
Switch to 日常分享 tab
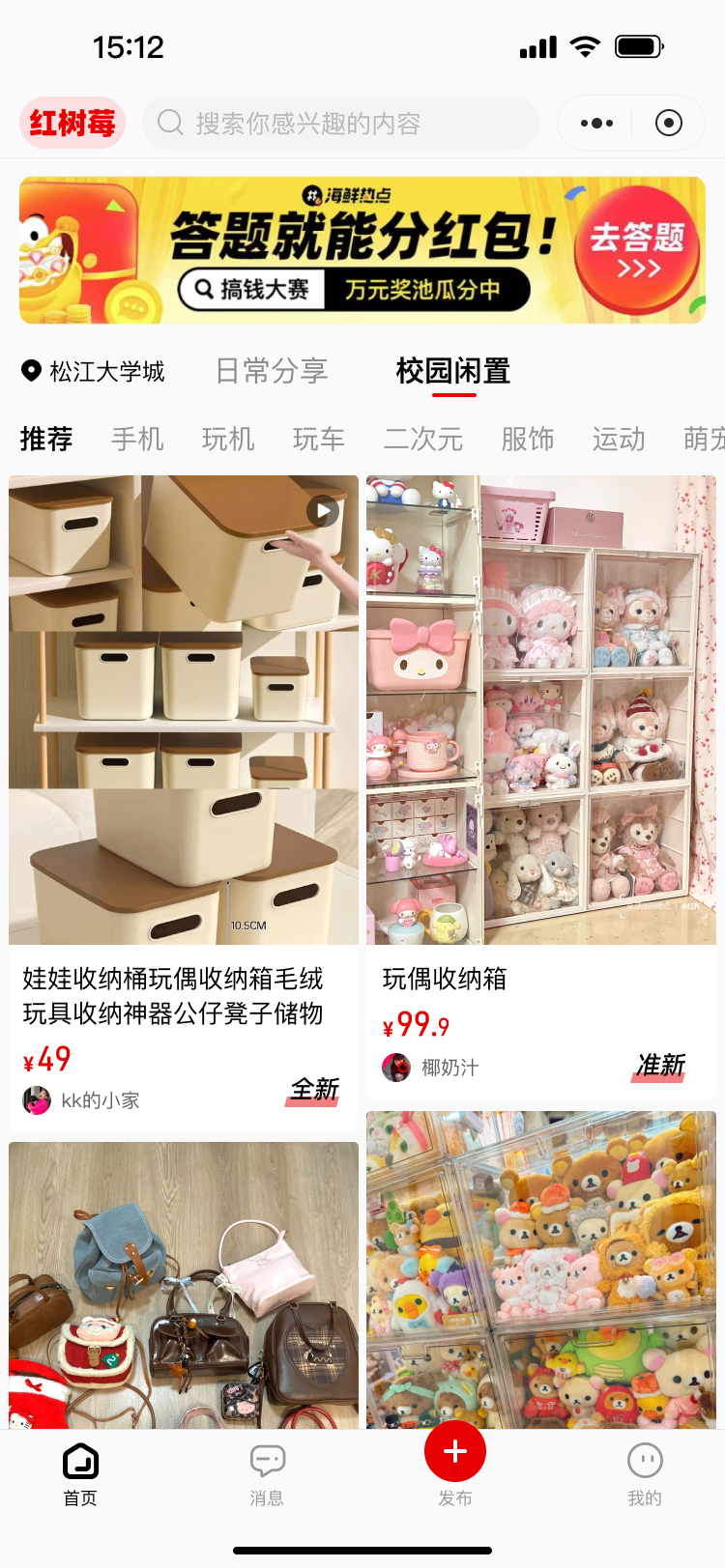272,371
